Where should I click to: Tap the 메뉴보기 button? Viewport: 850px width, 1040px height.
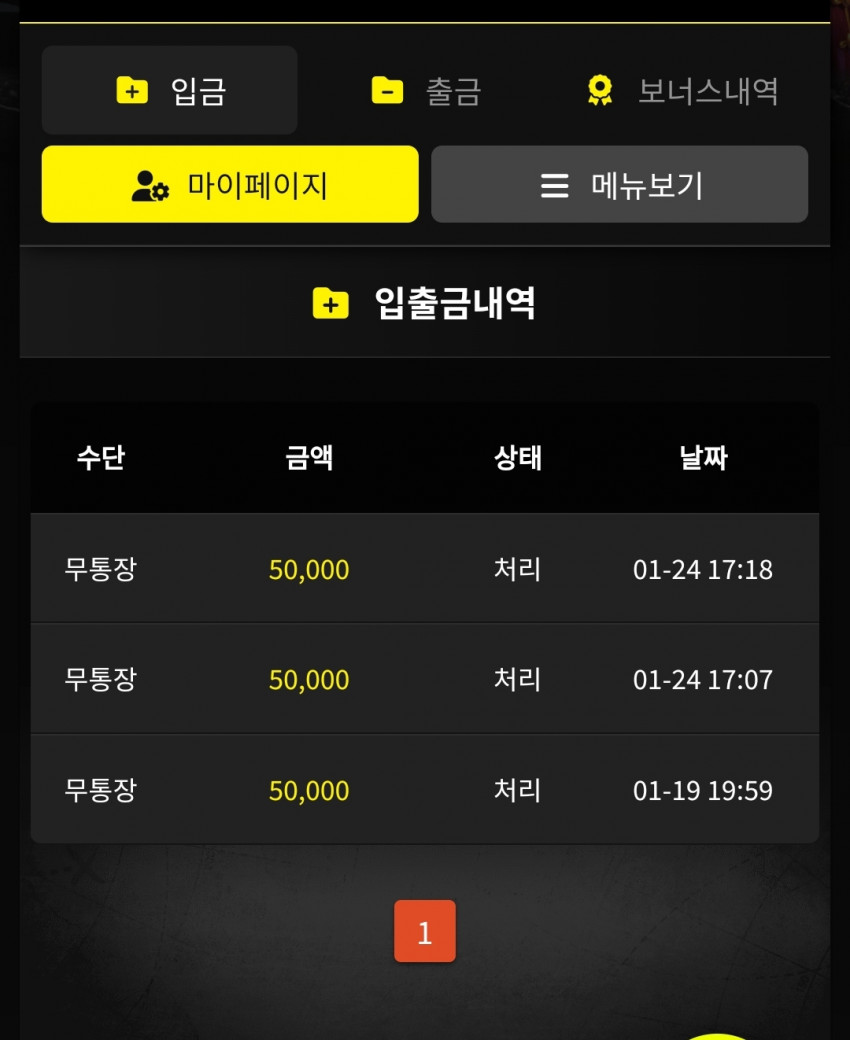click(x=619, y=185)
